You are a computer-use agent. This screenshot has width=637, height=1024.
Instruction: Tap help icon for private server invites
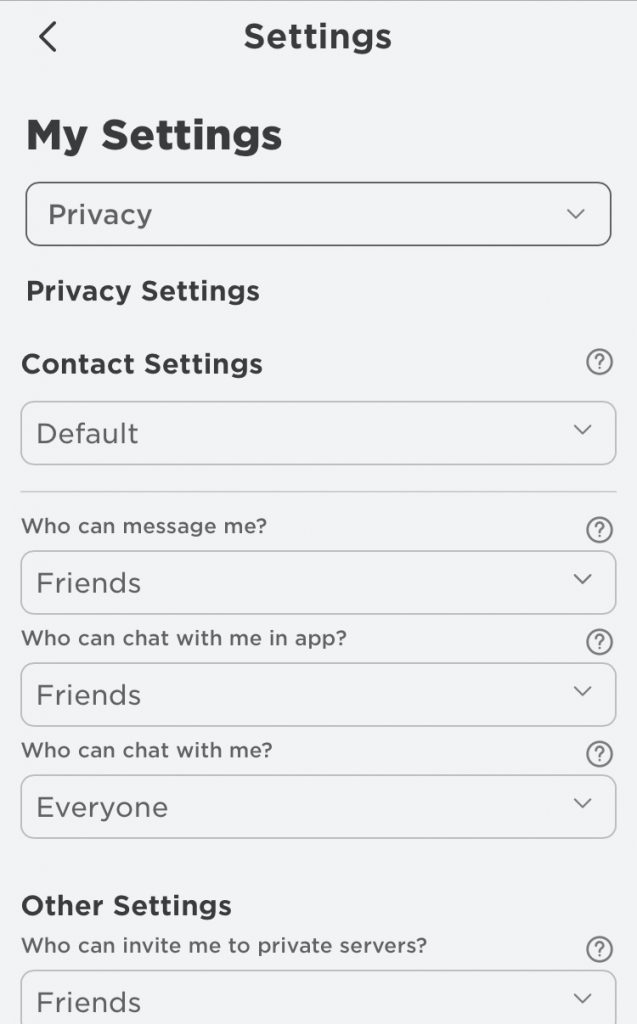(599, 950)
